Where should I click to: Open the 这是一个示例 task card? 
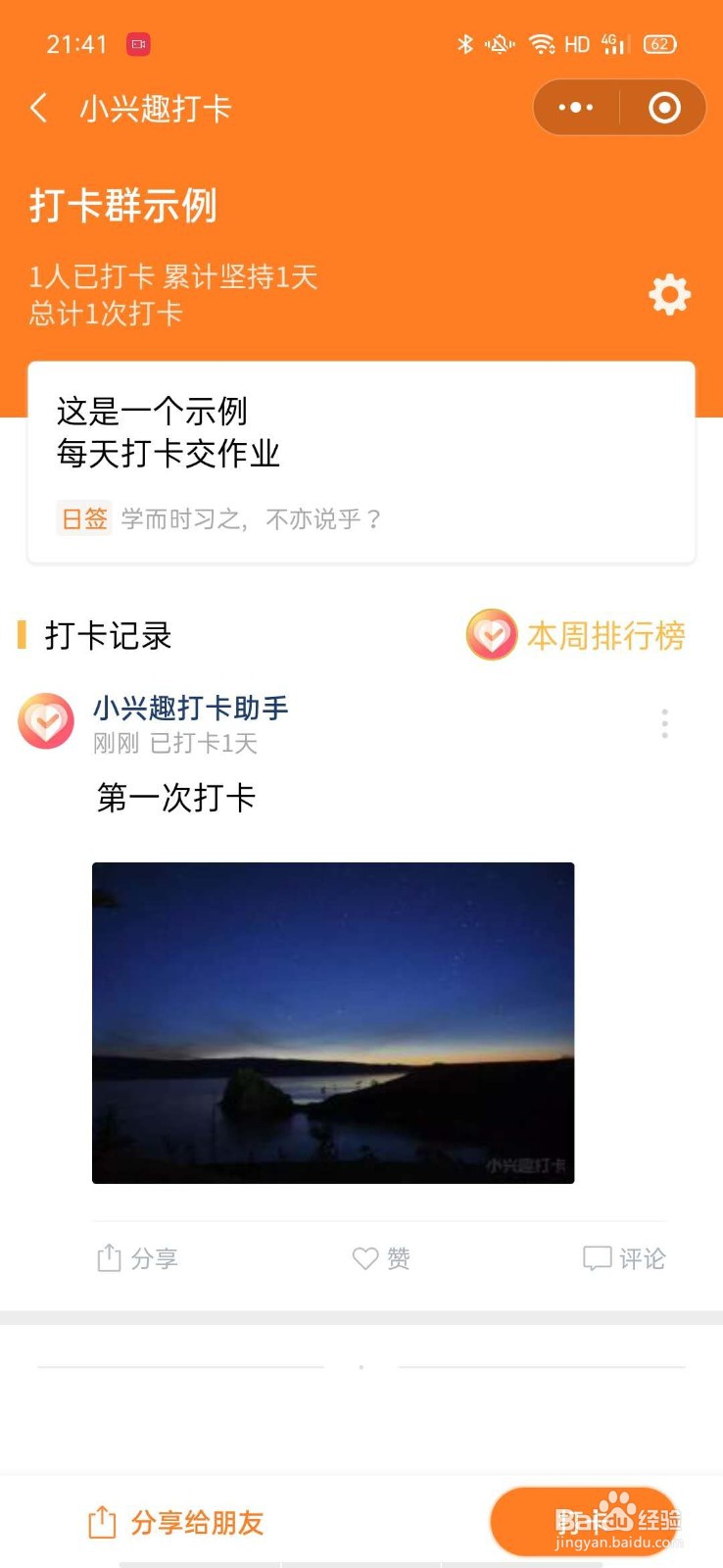click(361, 462)
